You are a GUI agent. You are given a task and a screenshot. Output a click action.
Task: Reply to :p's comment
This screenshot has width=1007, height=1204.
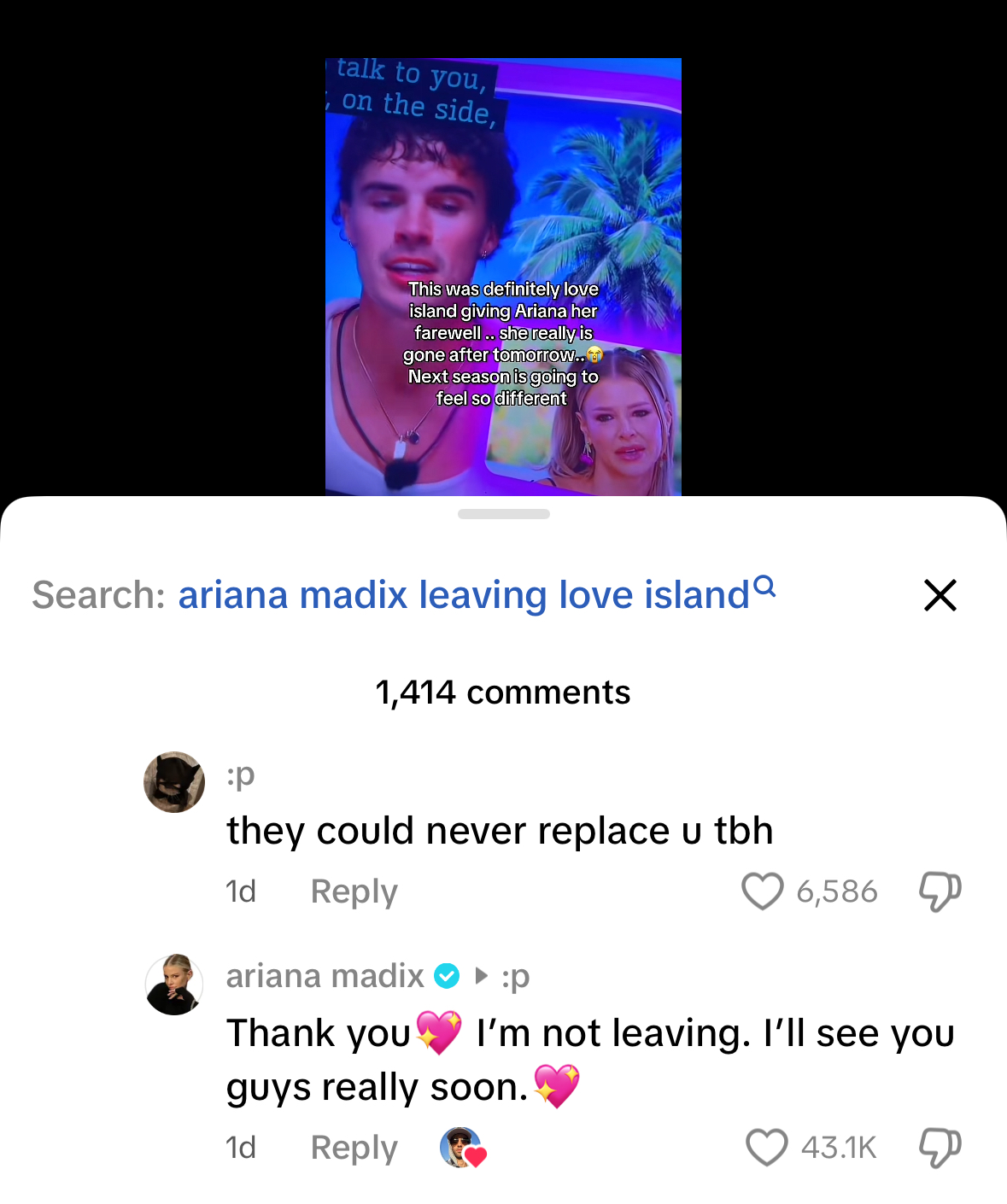coord(354,891)
